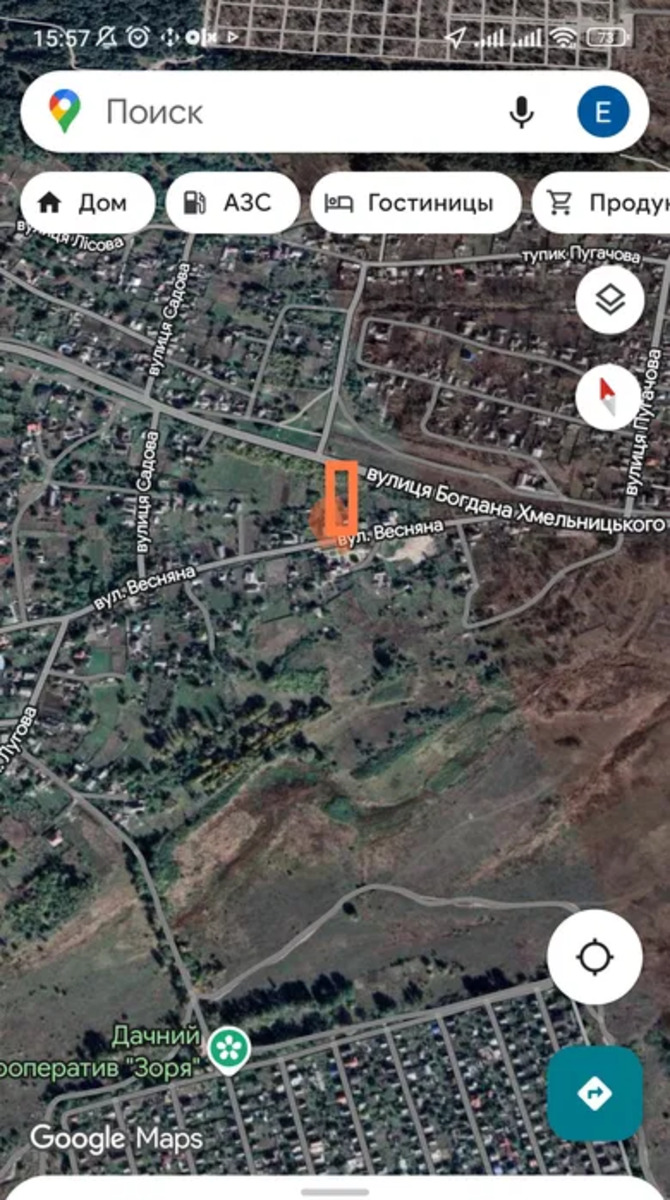Select the АЗС gas stations chip
670x1200 pixels.
pyautogui.click(x=233, y=203)
